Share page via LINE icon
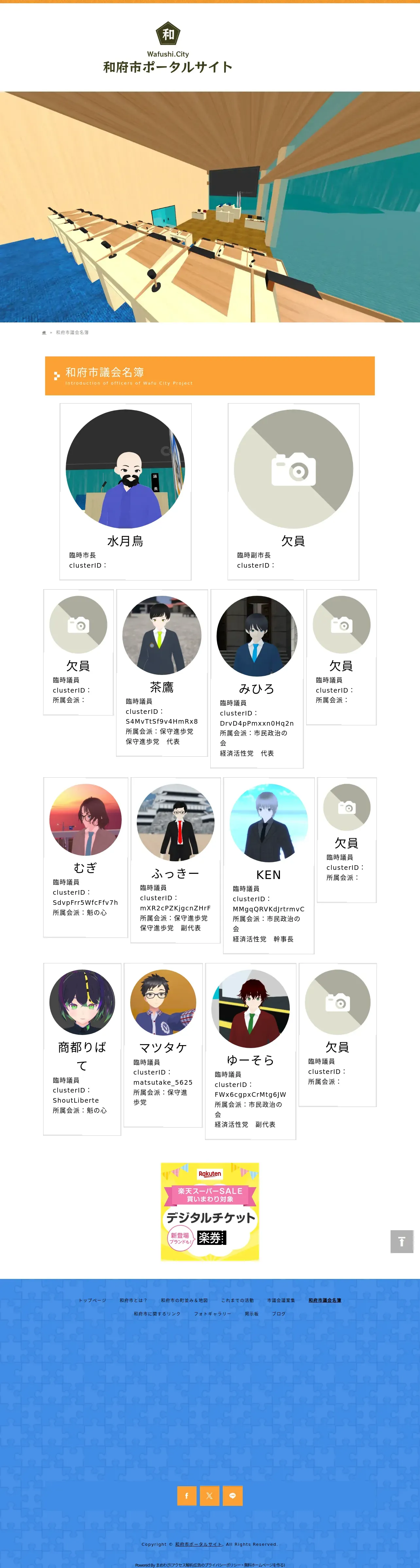The width and height of the screenshot is (420, 1568). click(233, 1495)
